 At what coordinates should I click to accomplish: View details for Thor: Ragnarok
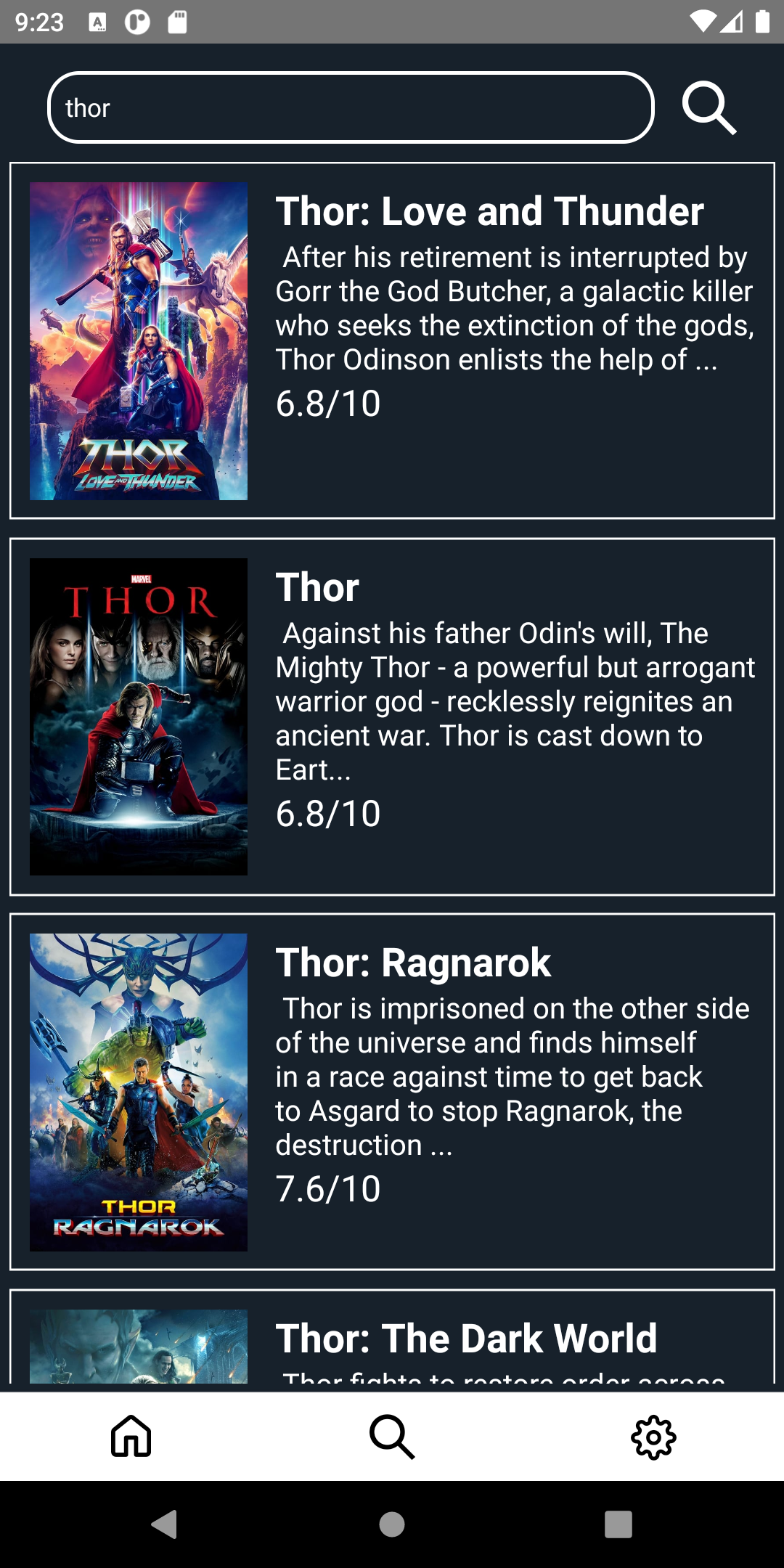point(392,1092)
